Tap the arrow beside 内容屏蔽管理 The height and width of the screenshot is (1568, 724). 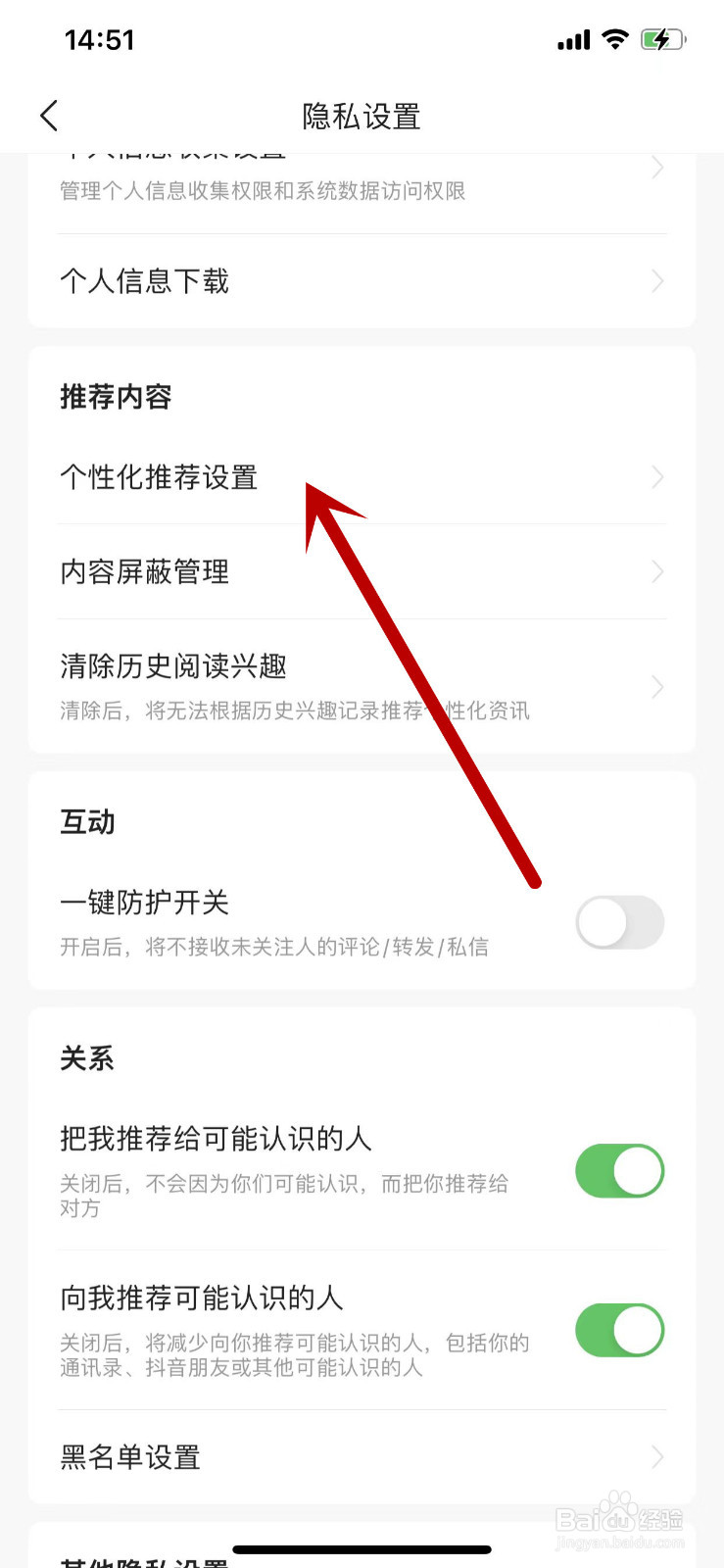[656, 572]
